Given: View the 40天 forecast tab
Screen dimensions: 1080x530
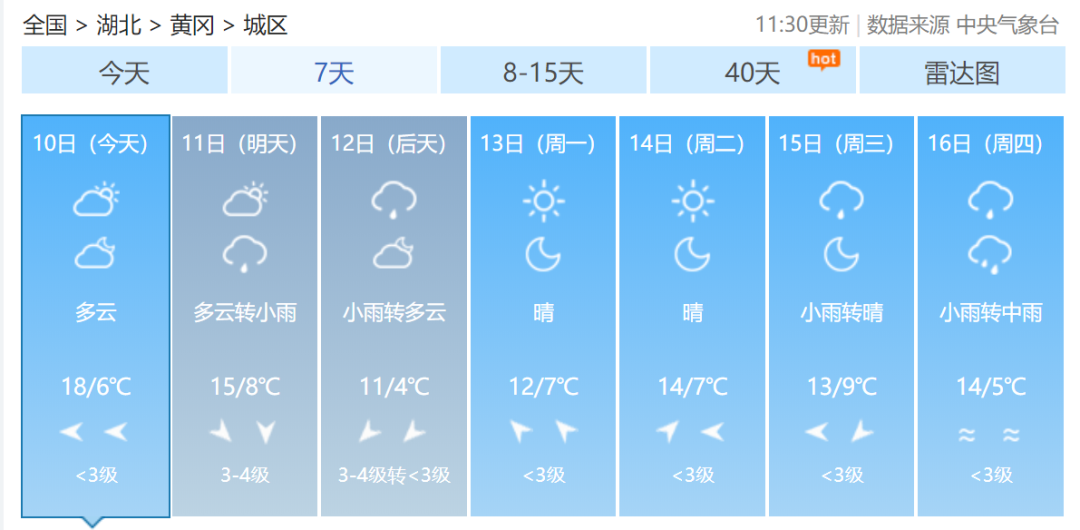Looking at the screenshot, I should 752,72.
